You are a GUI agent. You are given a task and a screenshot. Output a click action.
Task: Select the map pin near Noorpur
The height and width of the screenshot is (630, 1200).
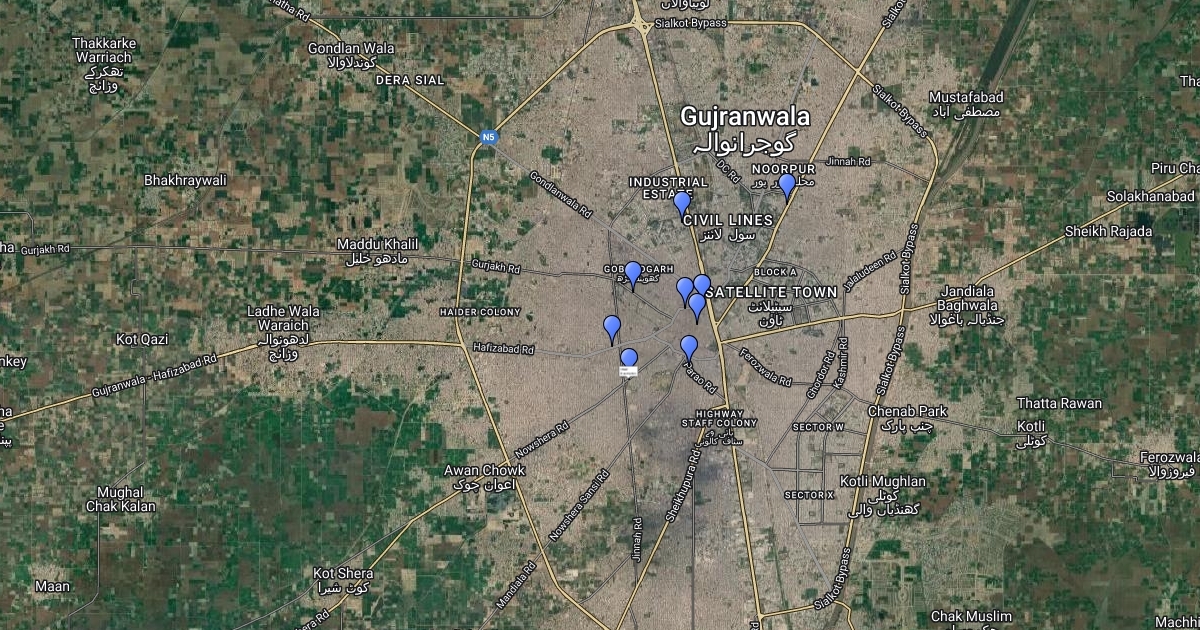click(x=787, y=185)
